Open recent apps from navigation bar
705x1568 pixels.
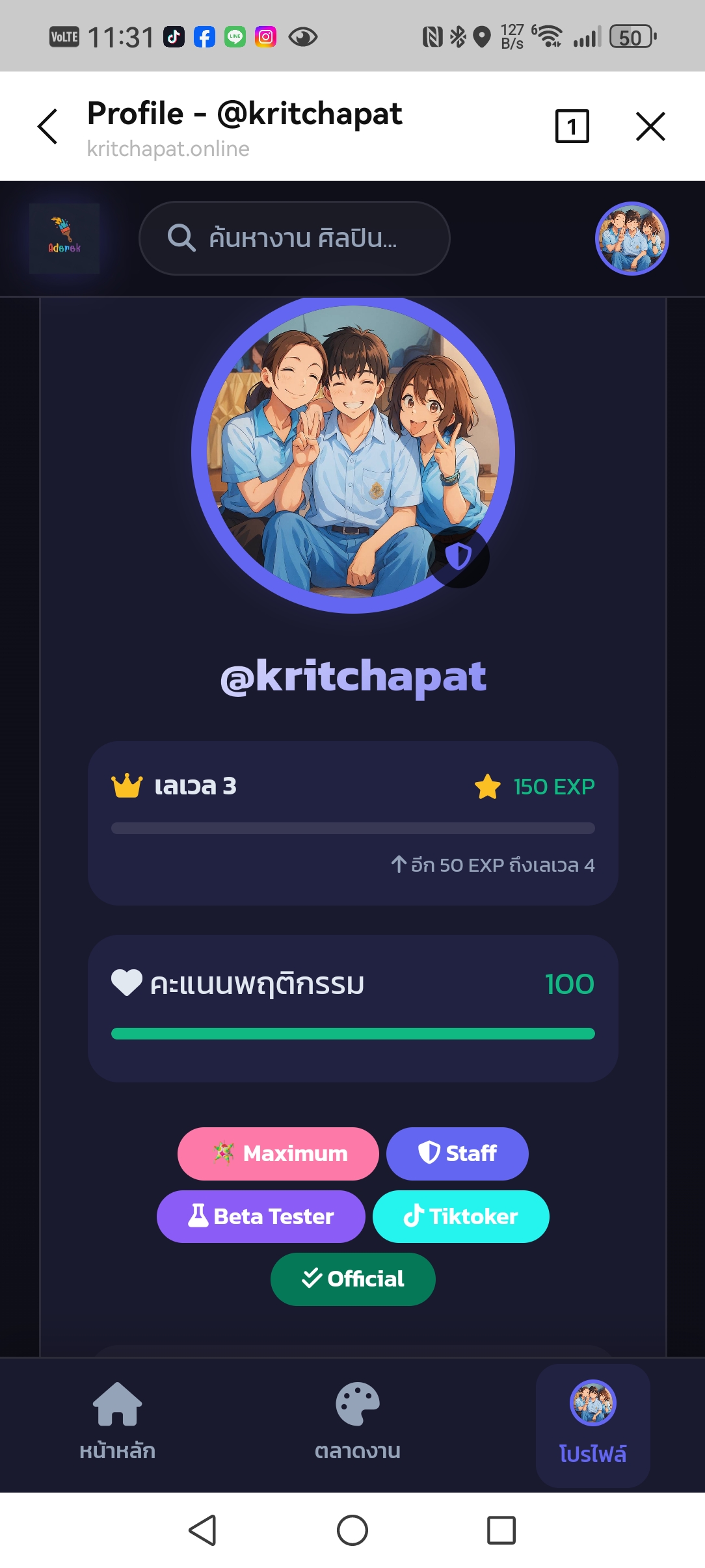501,1530
